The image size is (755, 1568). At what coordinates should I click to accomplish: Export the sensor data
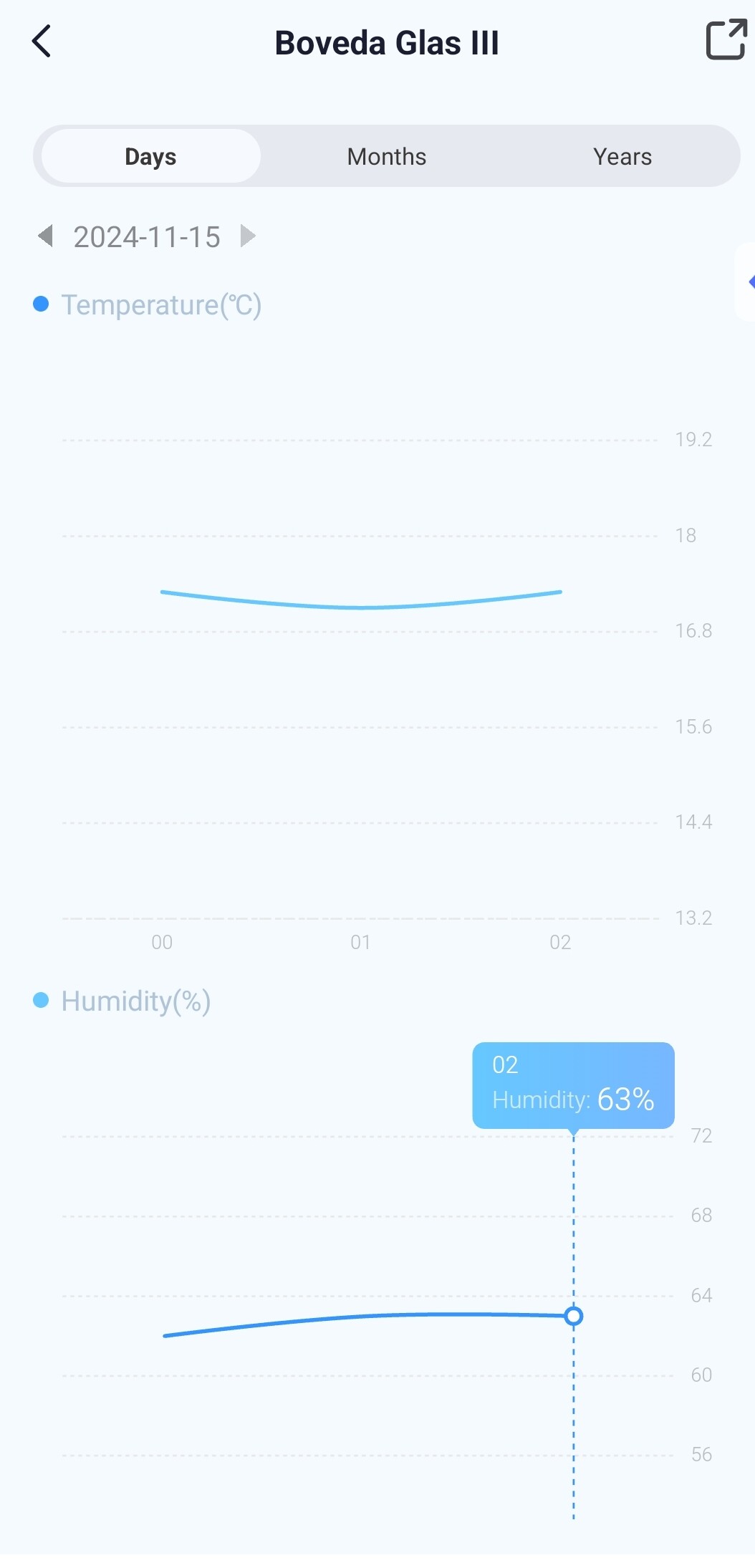pos(726,40)
